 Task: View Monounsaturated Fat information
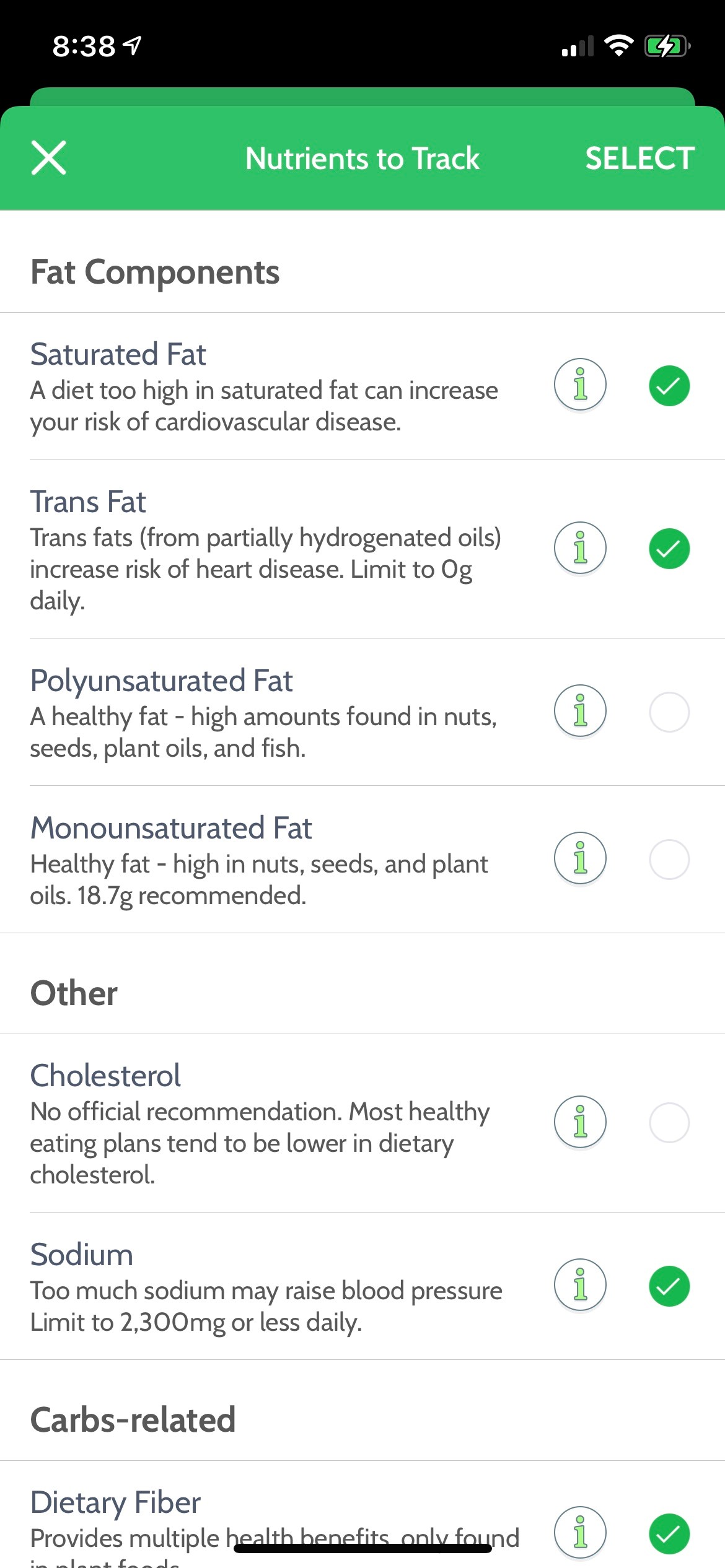[x=580, y=859]
